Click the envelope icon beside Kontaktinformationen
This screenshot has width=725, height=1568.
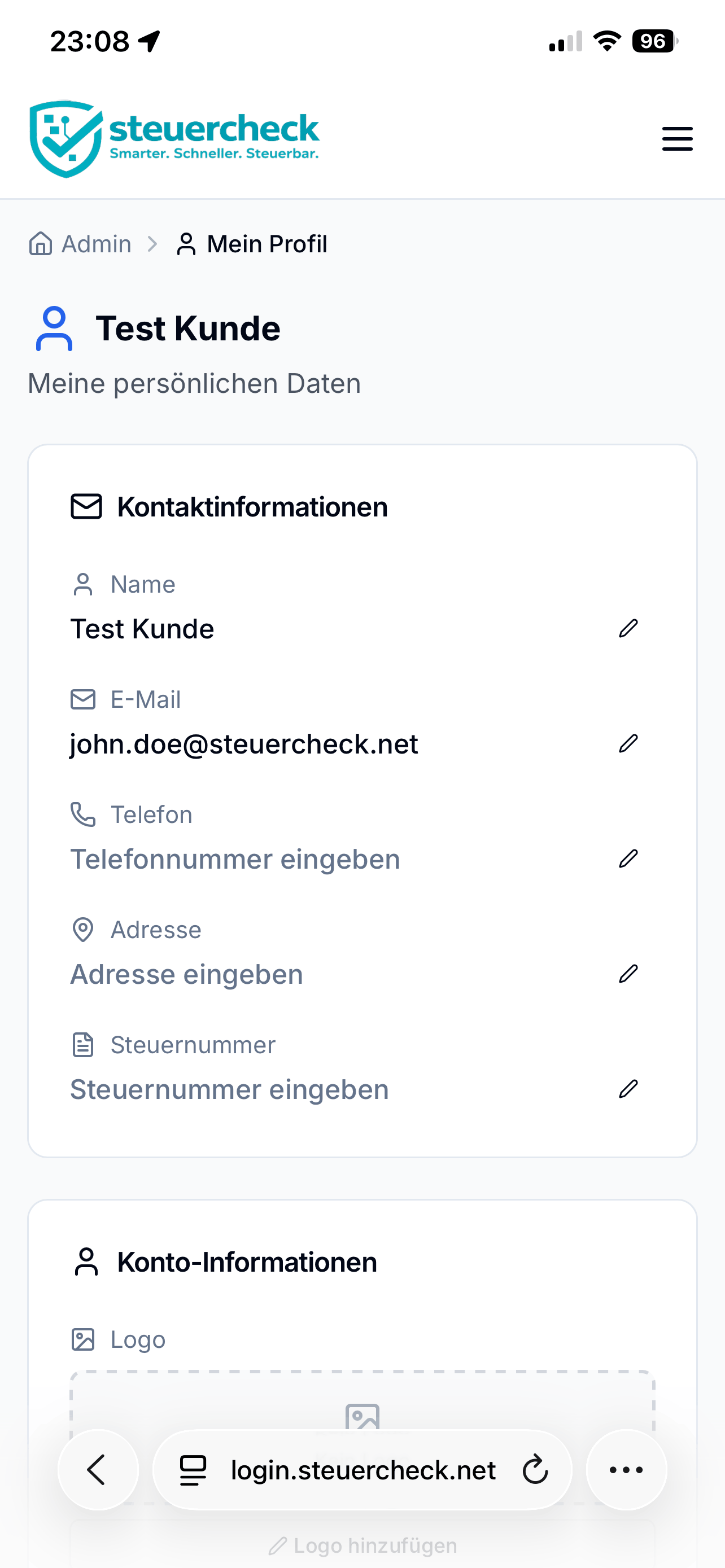pos(86,506)
